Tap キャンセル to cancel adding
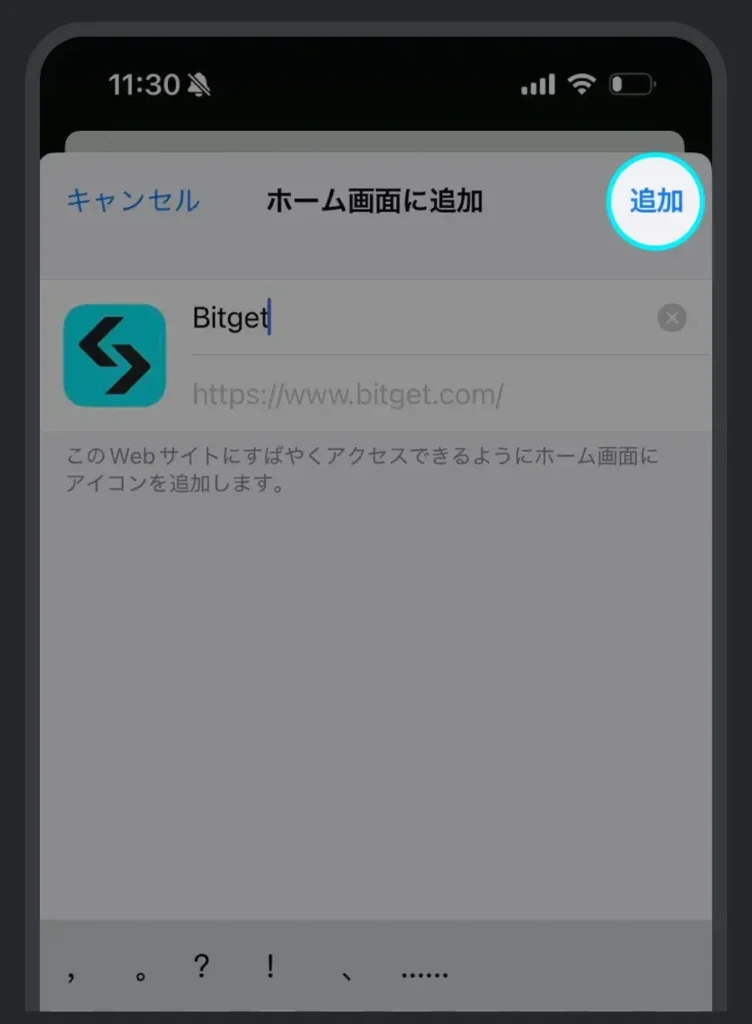 click(131, 201)
